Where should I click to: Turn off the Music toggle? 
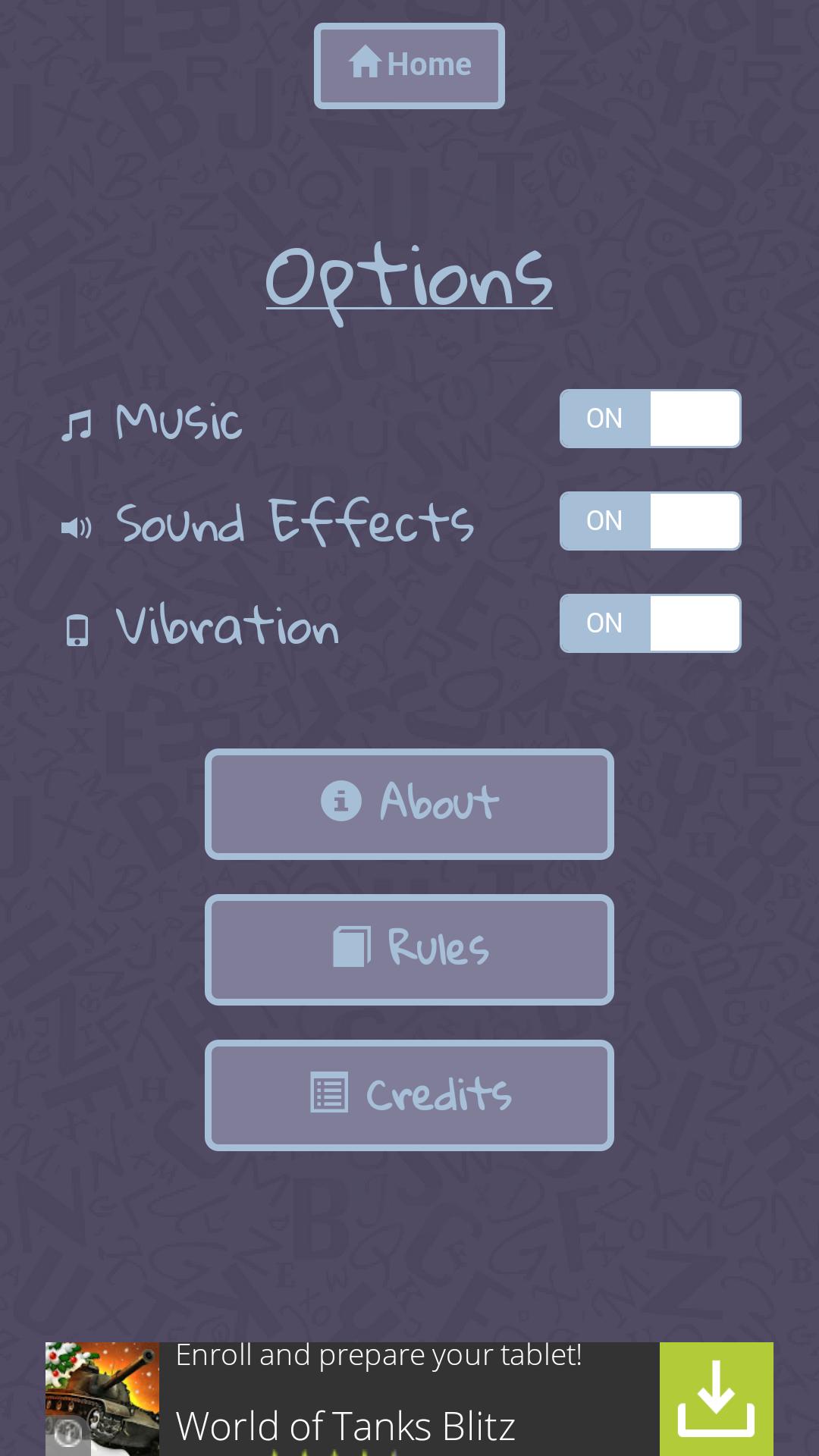tap(650, 419)
